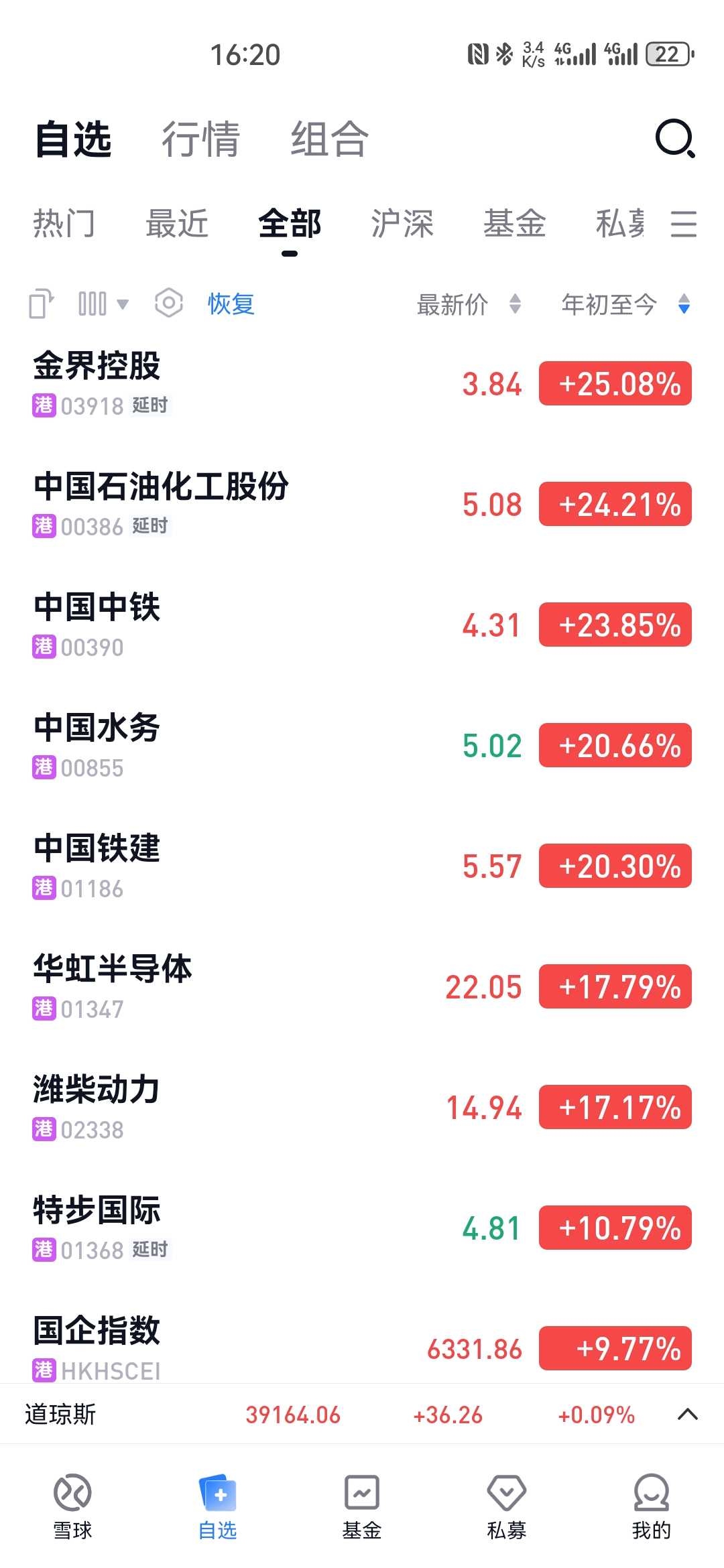Select the 沪深 category tab
Image resolution: width=724 pixels, height=1568 pixels.
[x=402, y=223]
